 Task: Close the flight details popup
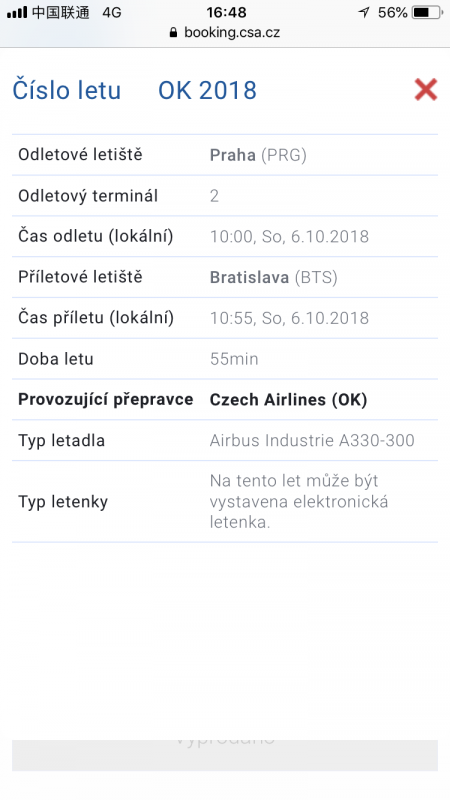pos(426,90)
